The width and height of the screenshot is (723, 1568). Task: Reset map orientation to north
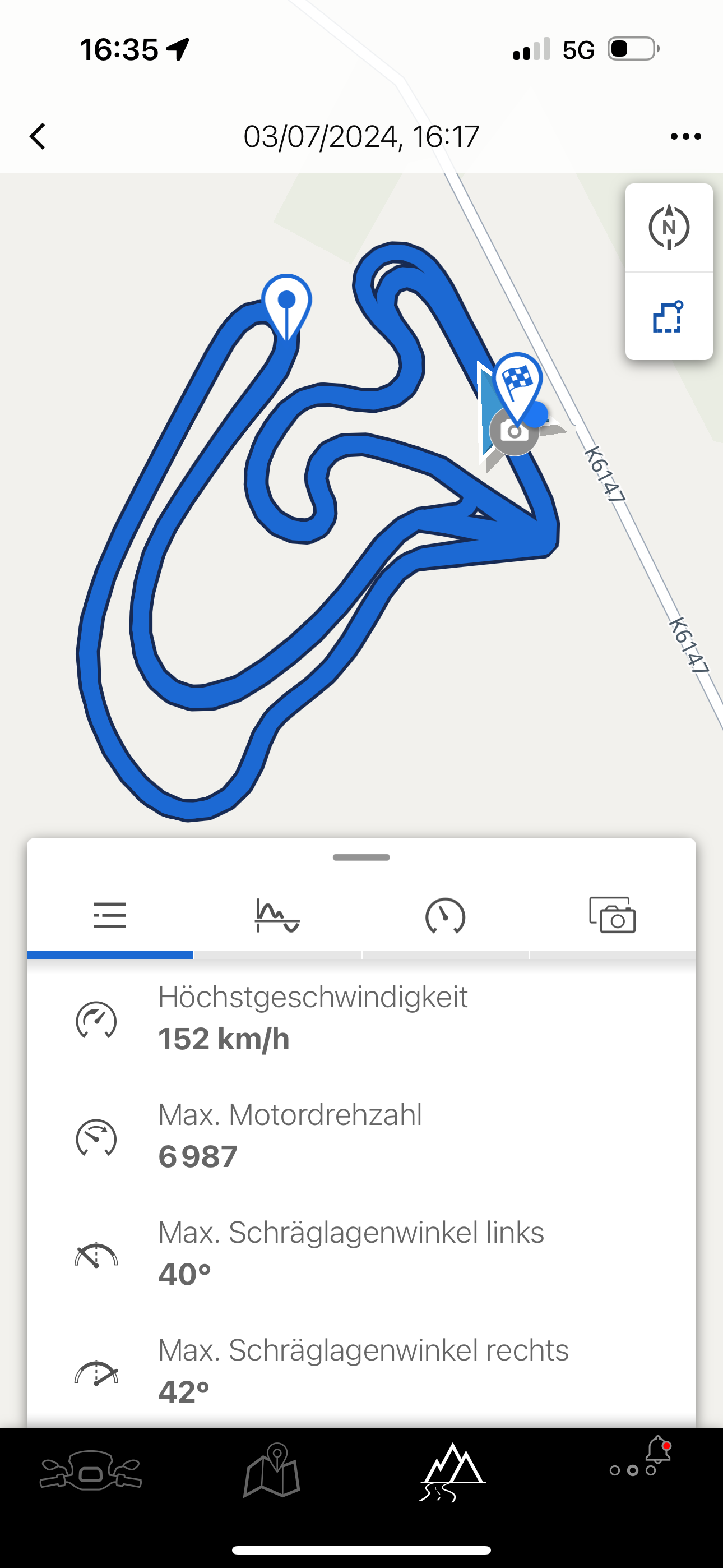668,228
